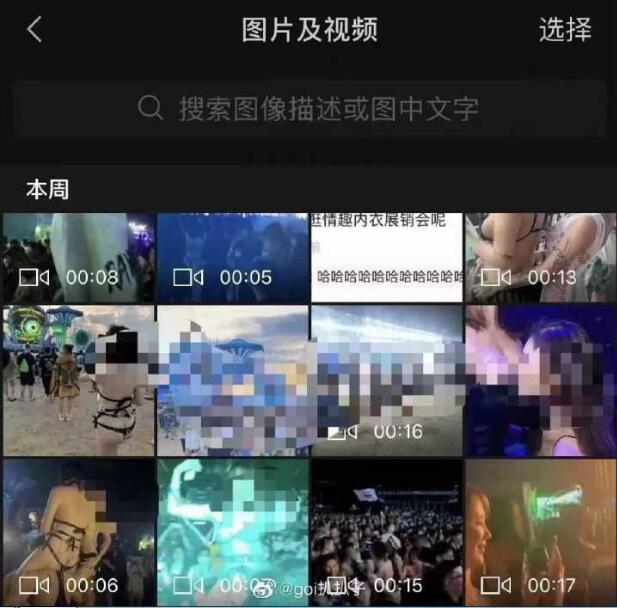Image resolution: width=617 pixels, height=608 pixels.
Task: Play the 00:15 crowd video
Action: click(386, 530)
